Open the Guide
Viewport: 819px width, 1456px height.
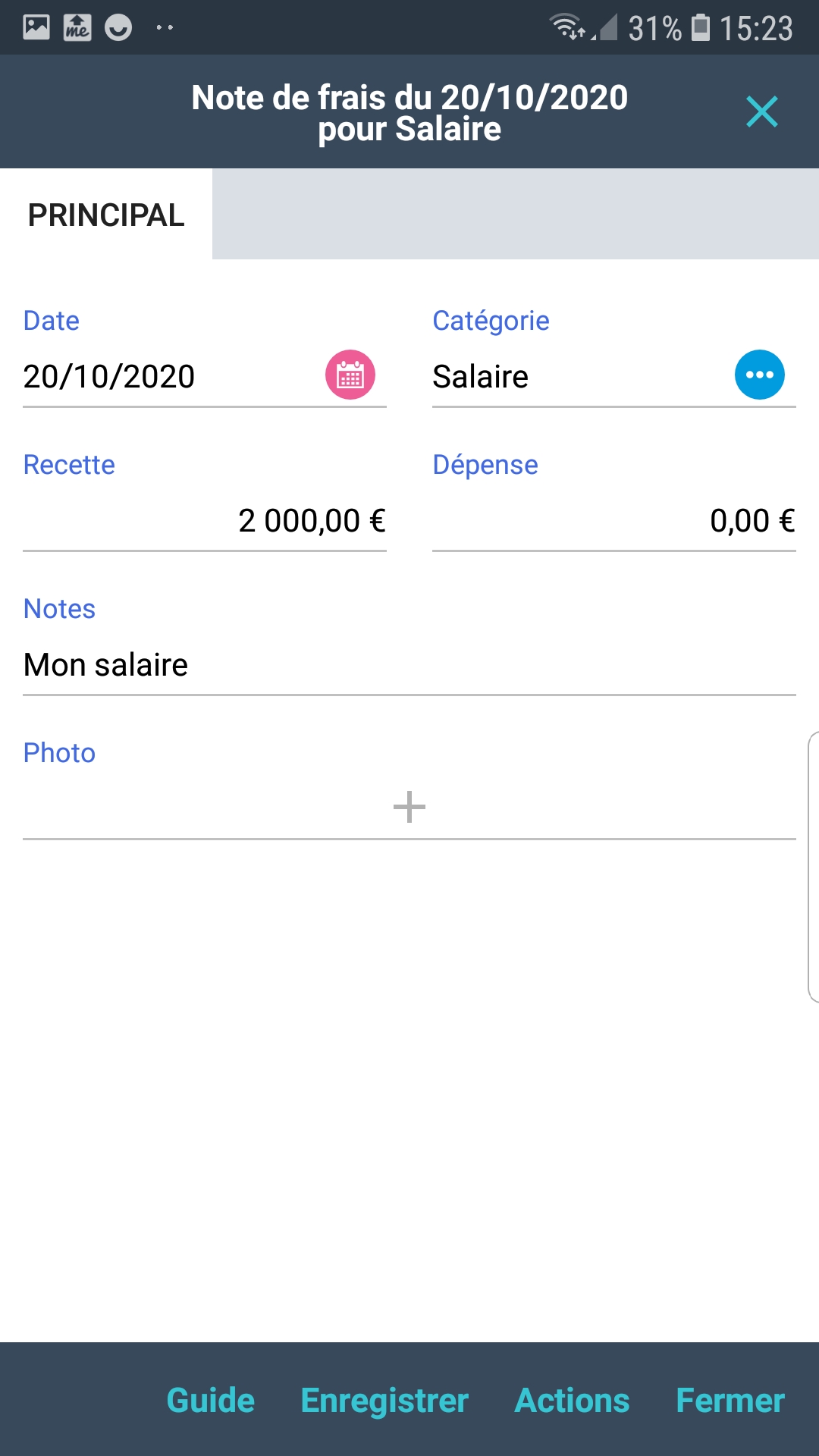tap(211, 1400)
